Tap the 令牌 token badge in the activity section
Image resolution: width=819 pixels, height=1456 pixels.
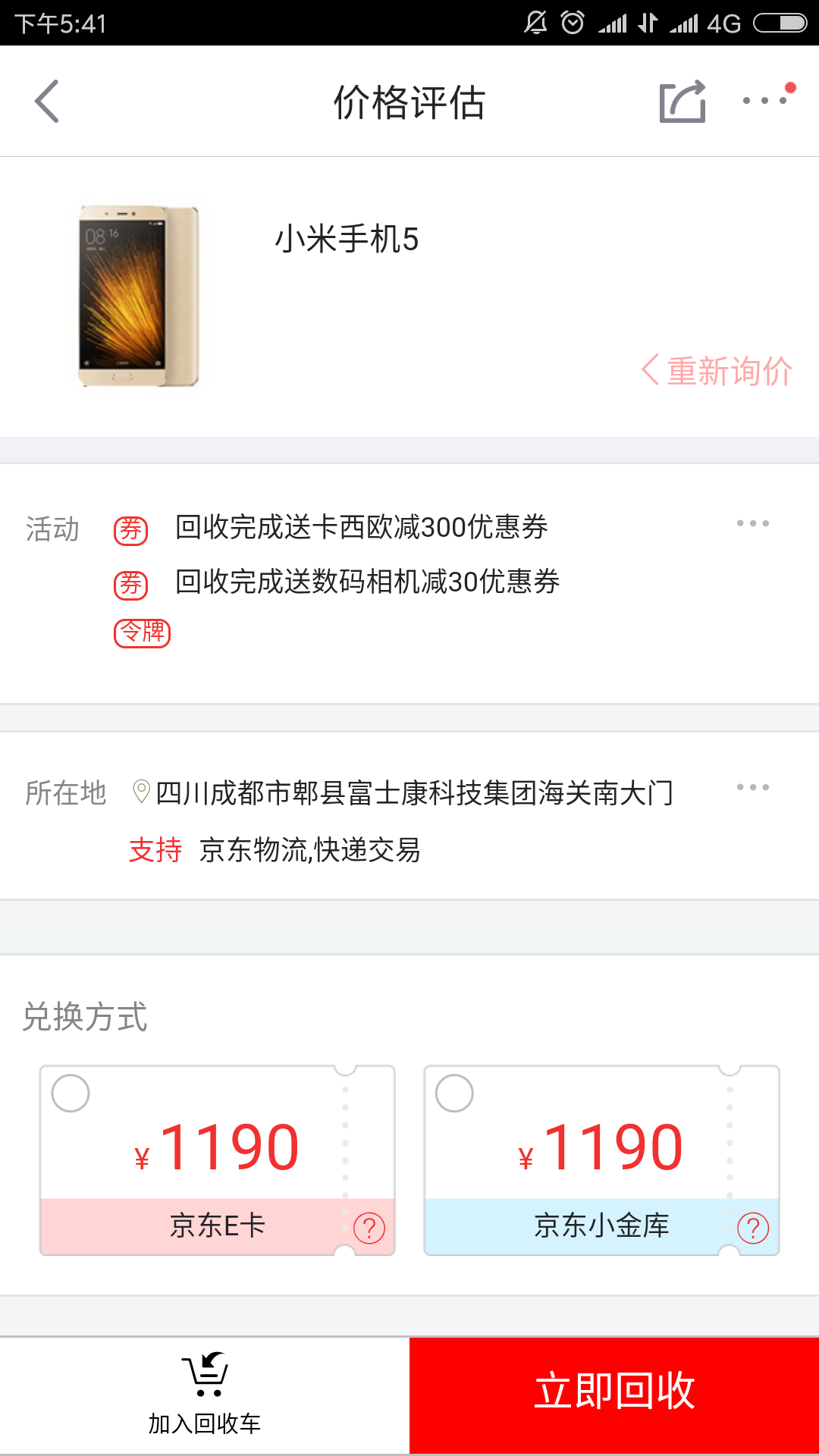[x=141, y=632]
